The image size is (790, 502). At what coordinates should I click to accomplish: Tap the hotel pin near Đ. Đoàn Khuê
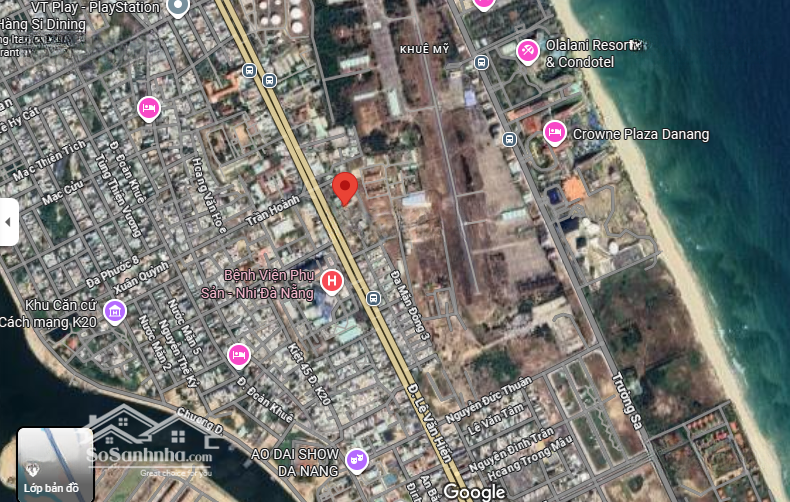tap(238, 354)
